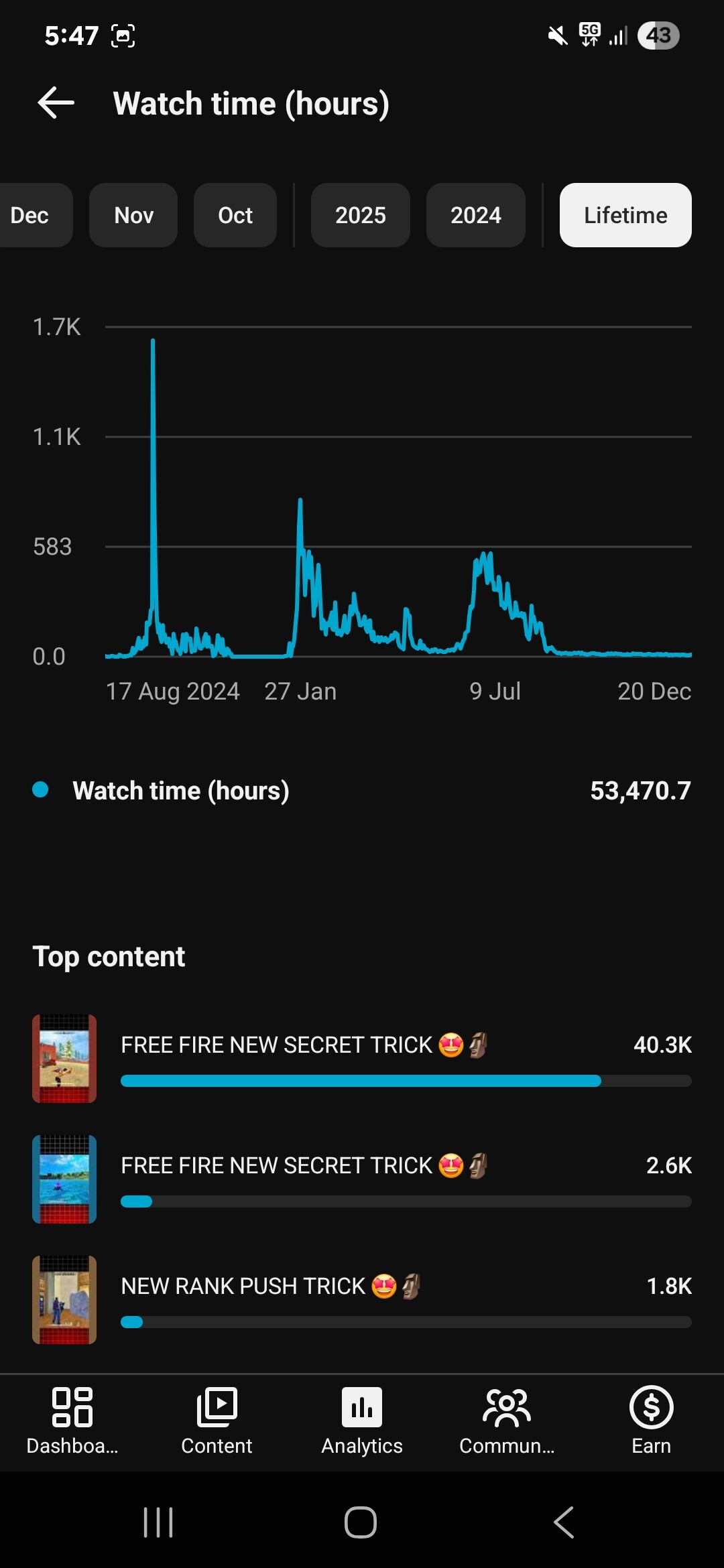Switch to the Content tab
724x1568 pixels.
pyautogui.click(x=217, y=1421)
